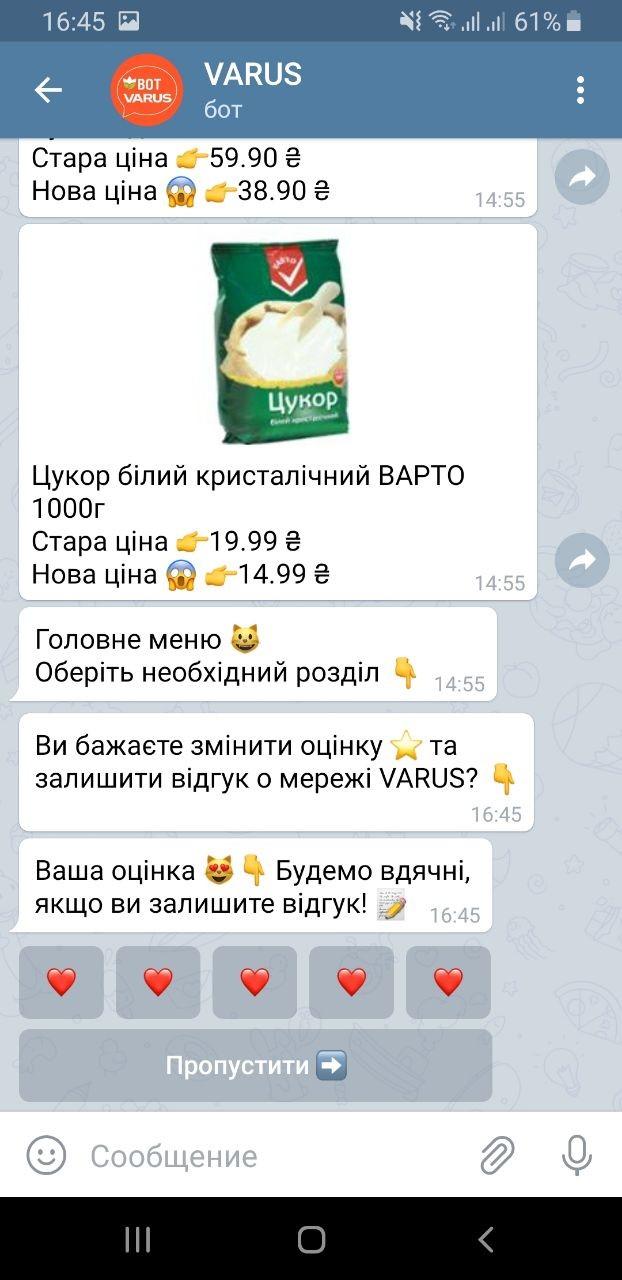Show recent apps from the navigation bar

click(x=137, y=1240)
